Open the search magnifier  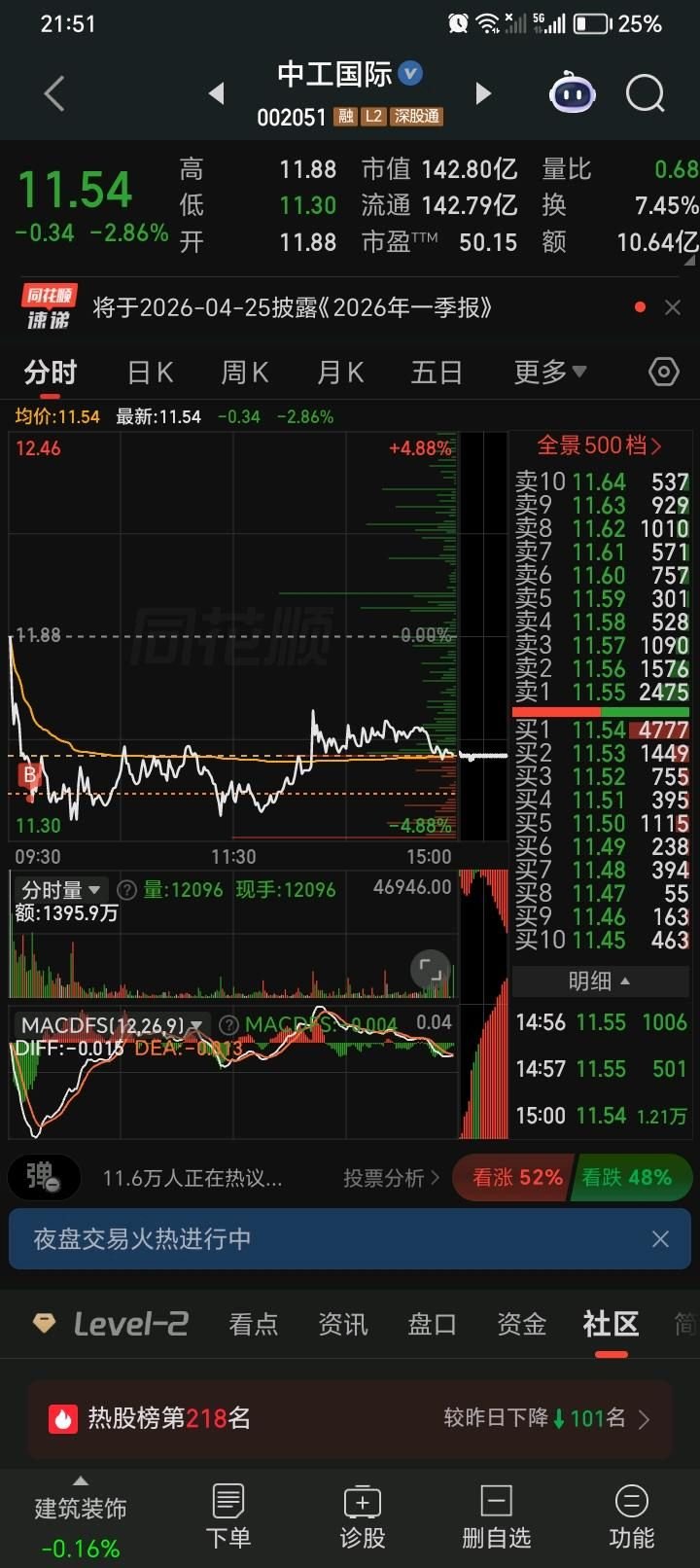(x=645, y=94)
